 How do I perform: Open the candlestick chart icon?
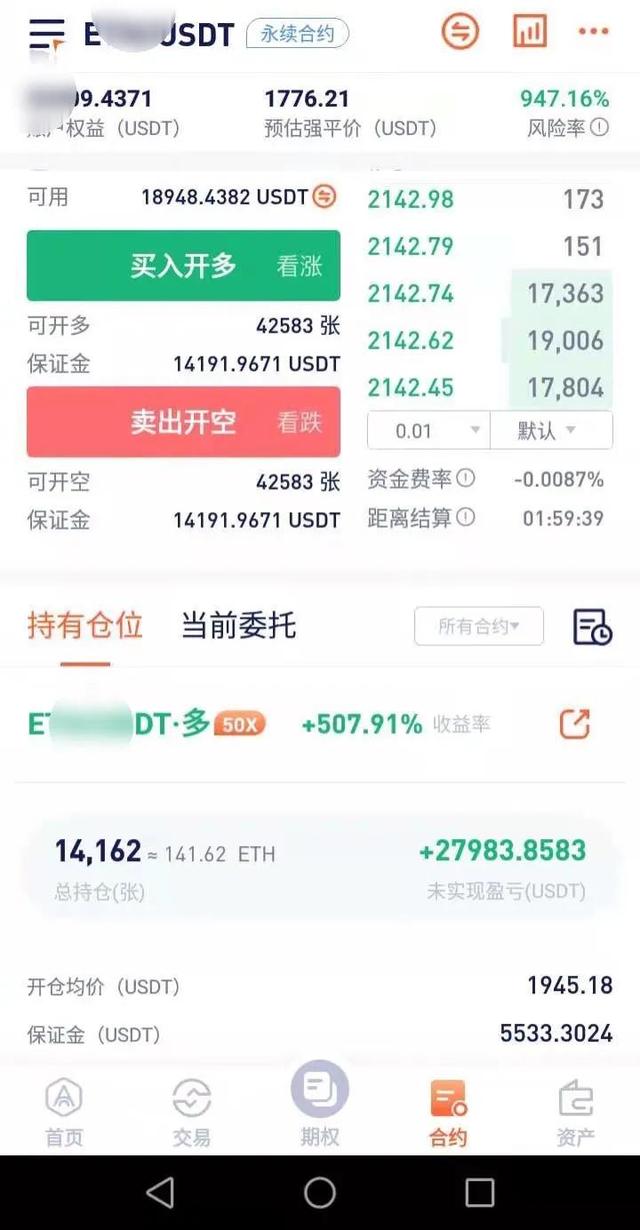(530, 32)
